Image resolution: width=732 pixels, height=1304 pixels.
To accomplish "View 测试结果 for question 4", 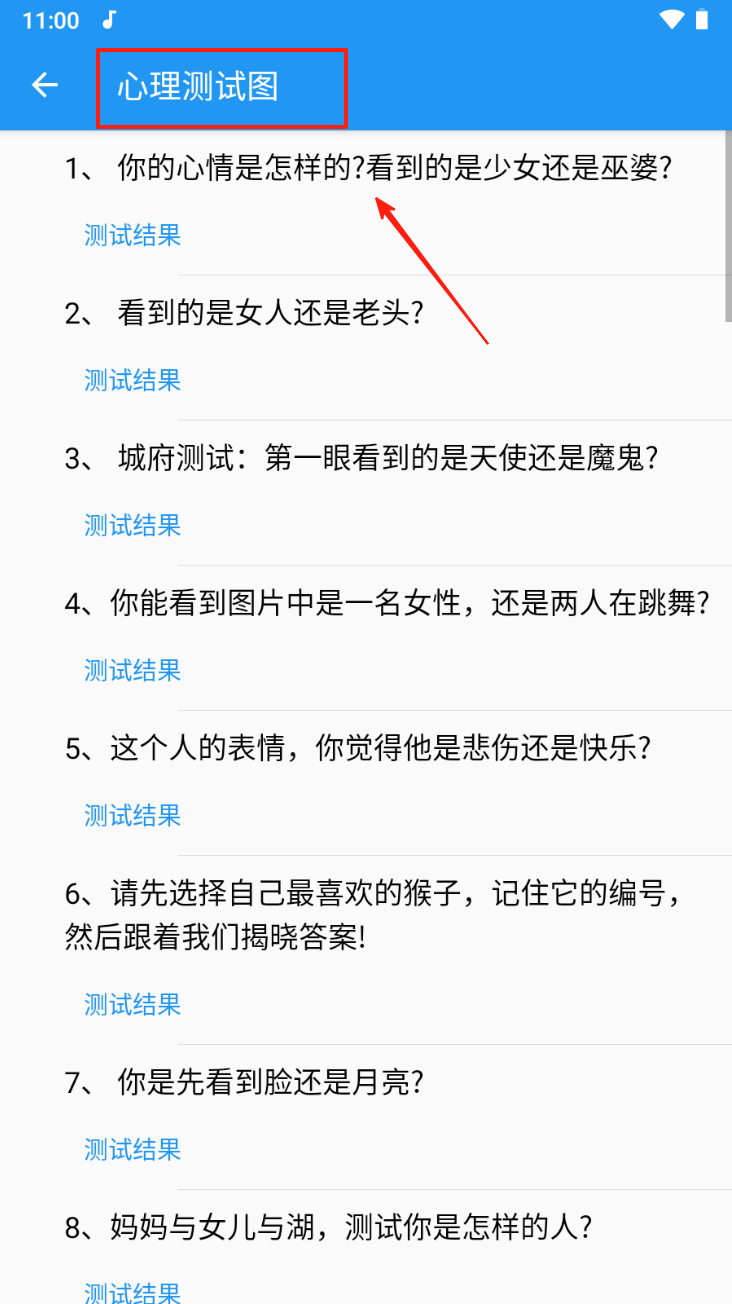I will (132, 671).
